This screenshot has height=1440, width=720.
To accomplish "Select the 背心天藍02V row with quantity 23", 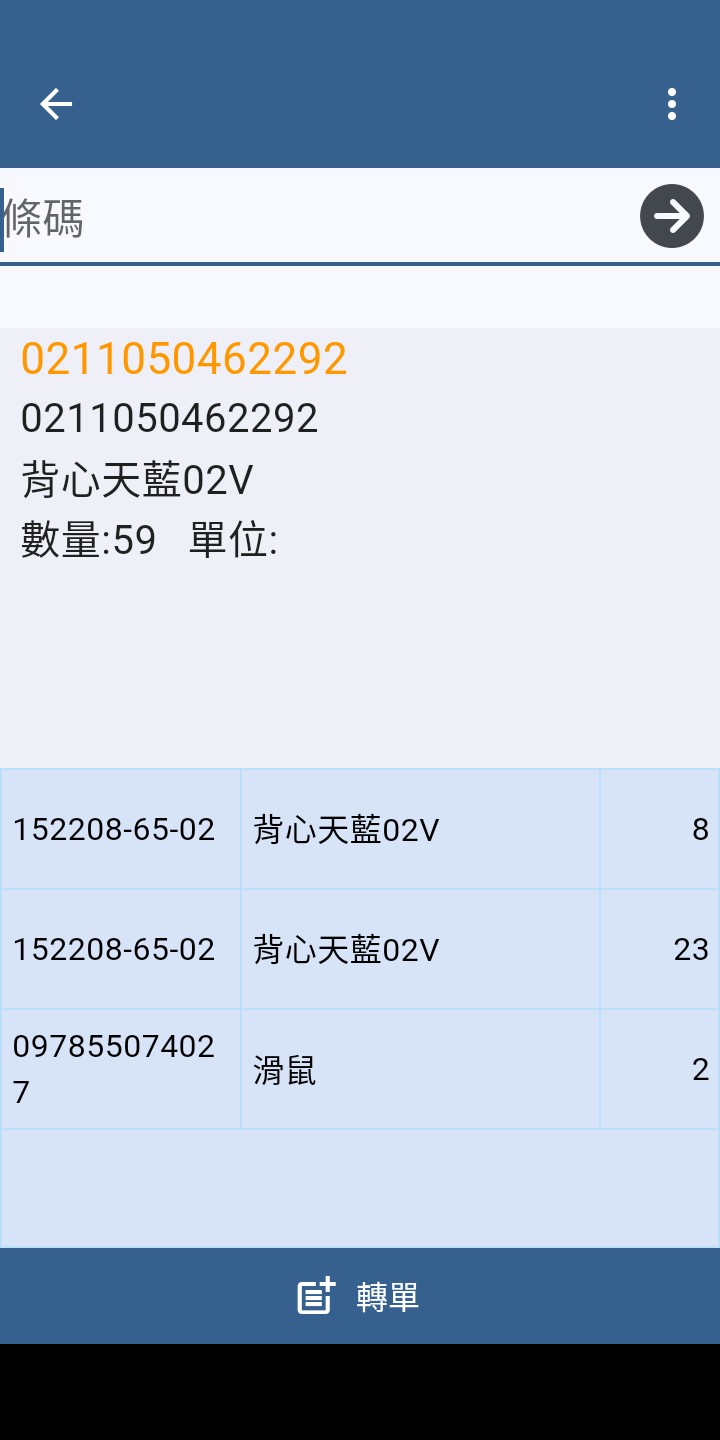I will tap(360, 949).
